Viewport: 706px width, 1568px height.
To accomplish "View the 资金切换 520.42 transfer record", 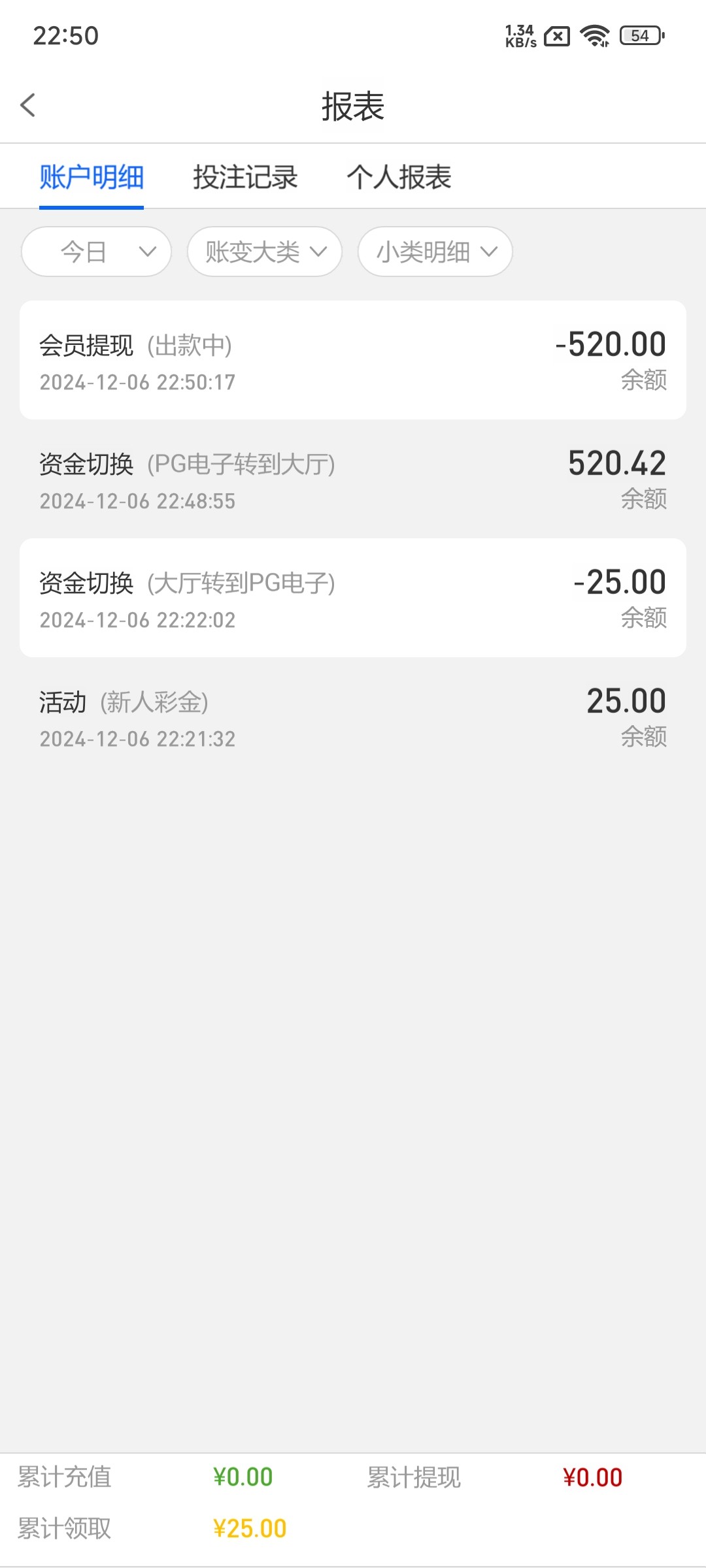I will (353, 480).
